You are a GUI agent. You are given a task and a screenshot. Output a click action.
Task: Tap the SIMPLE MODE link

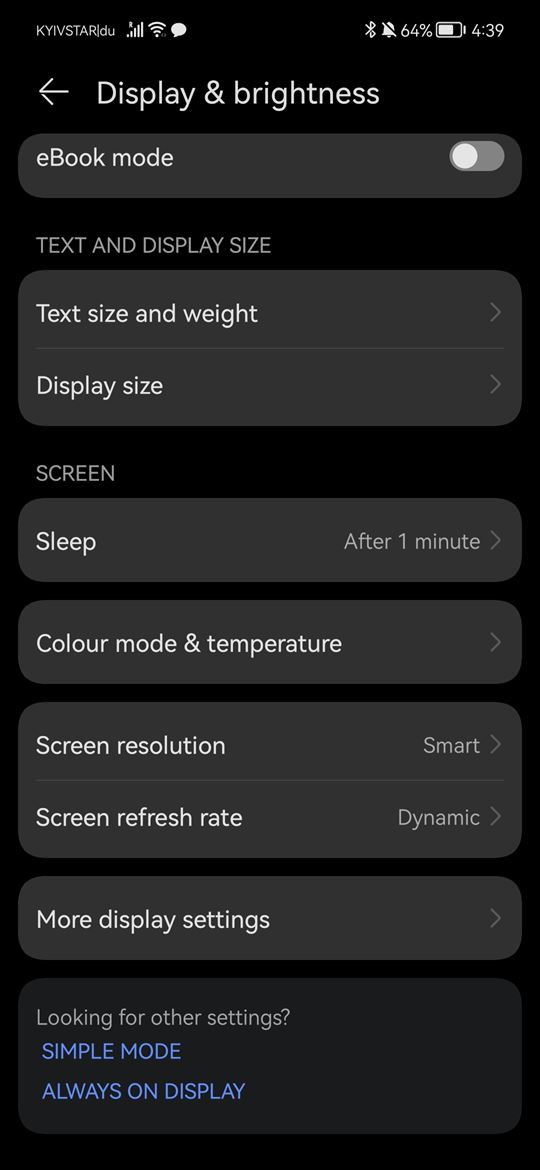(111, 1051)
